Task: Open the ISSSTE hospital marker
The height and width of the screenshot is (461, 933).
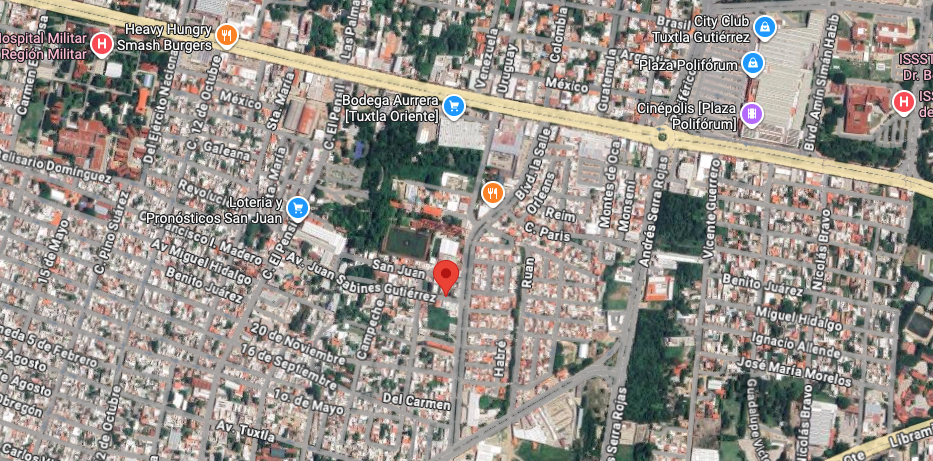Action: click(x=904, y=102)
